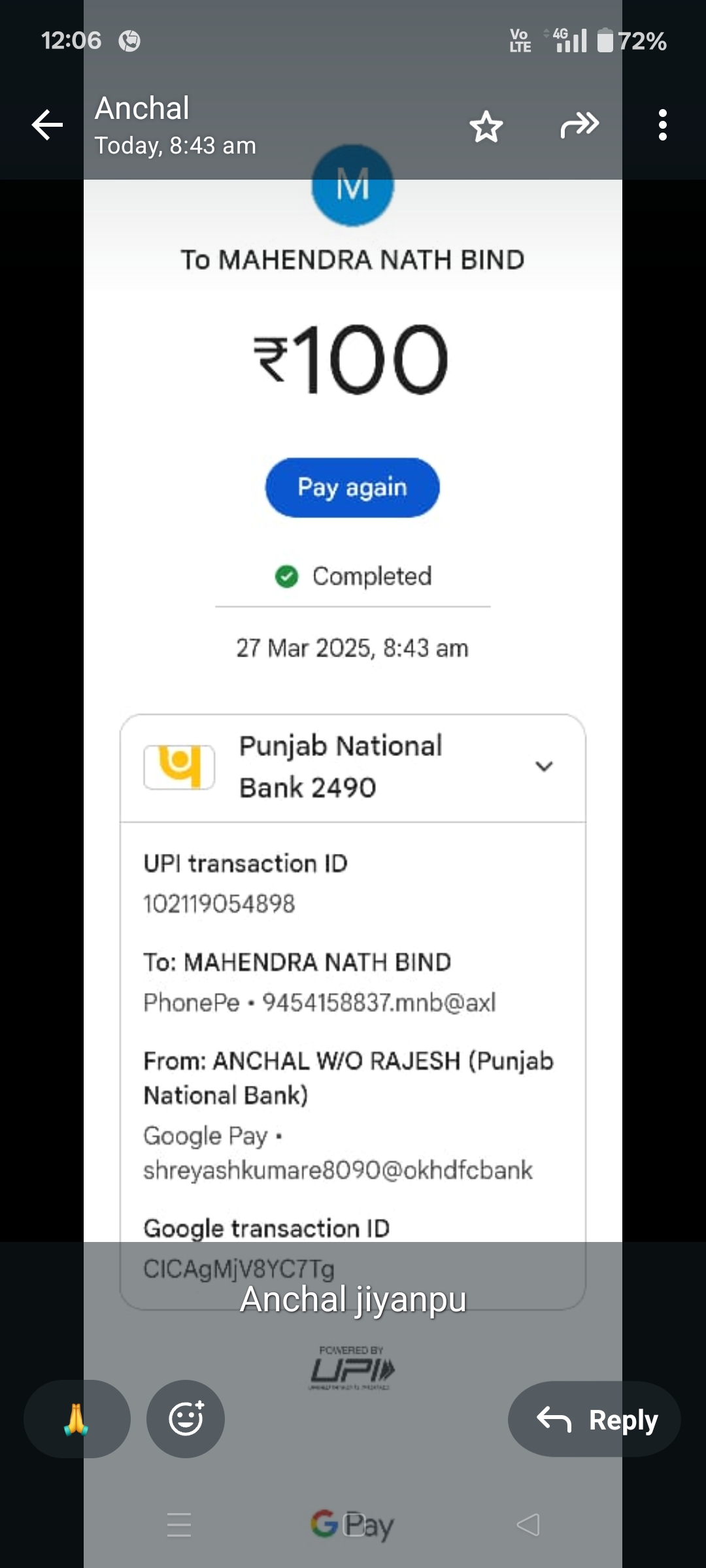This screenshot has height=1568, width=706.
Task: Reply to Anchal's image
Action: point(594,1419)
